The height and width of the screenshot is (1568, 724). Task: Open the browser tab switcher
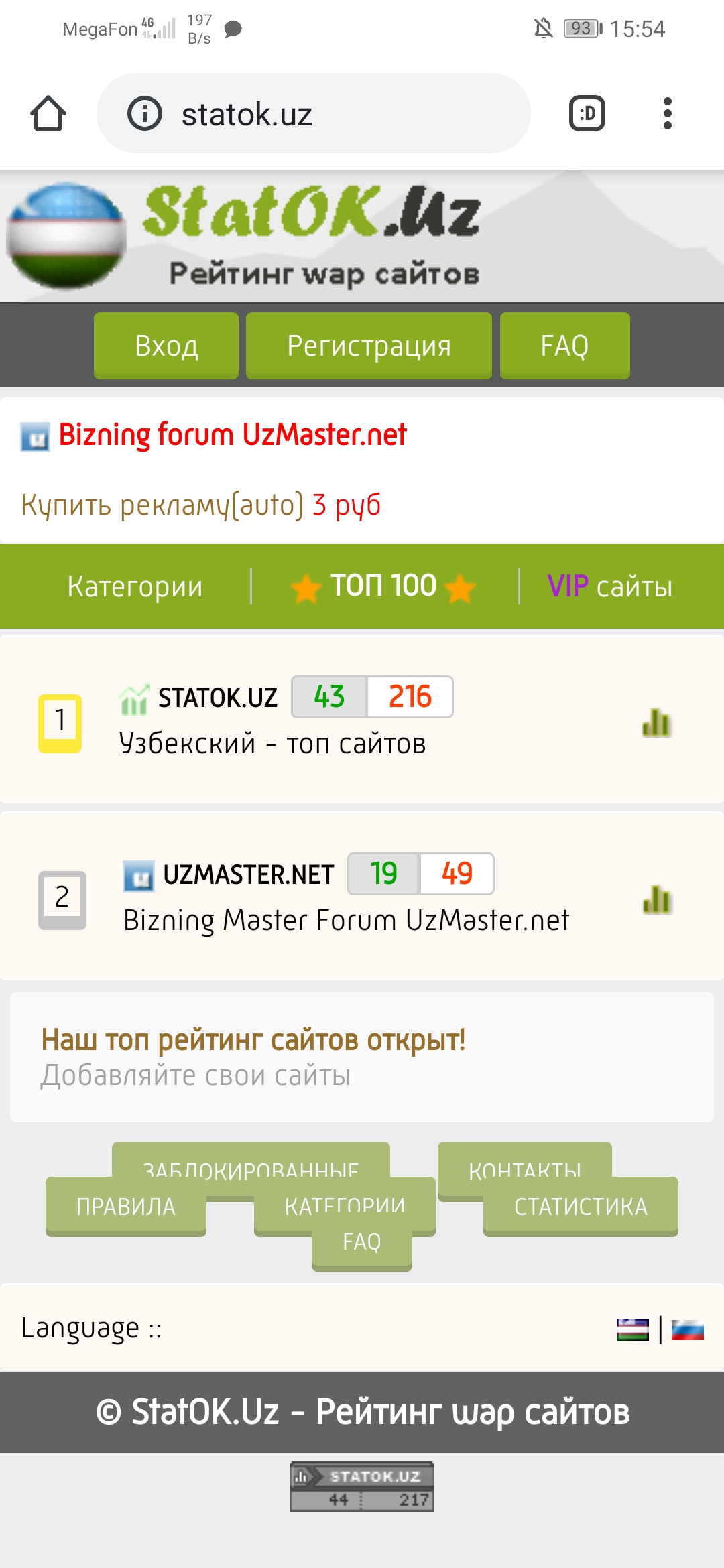coord(587,113)
